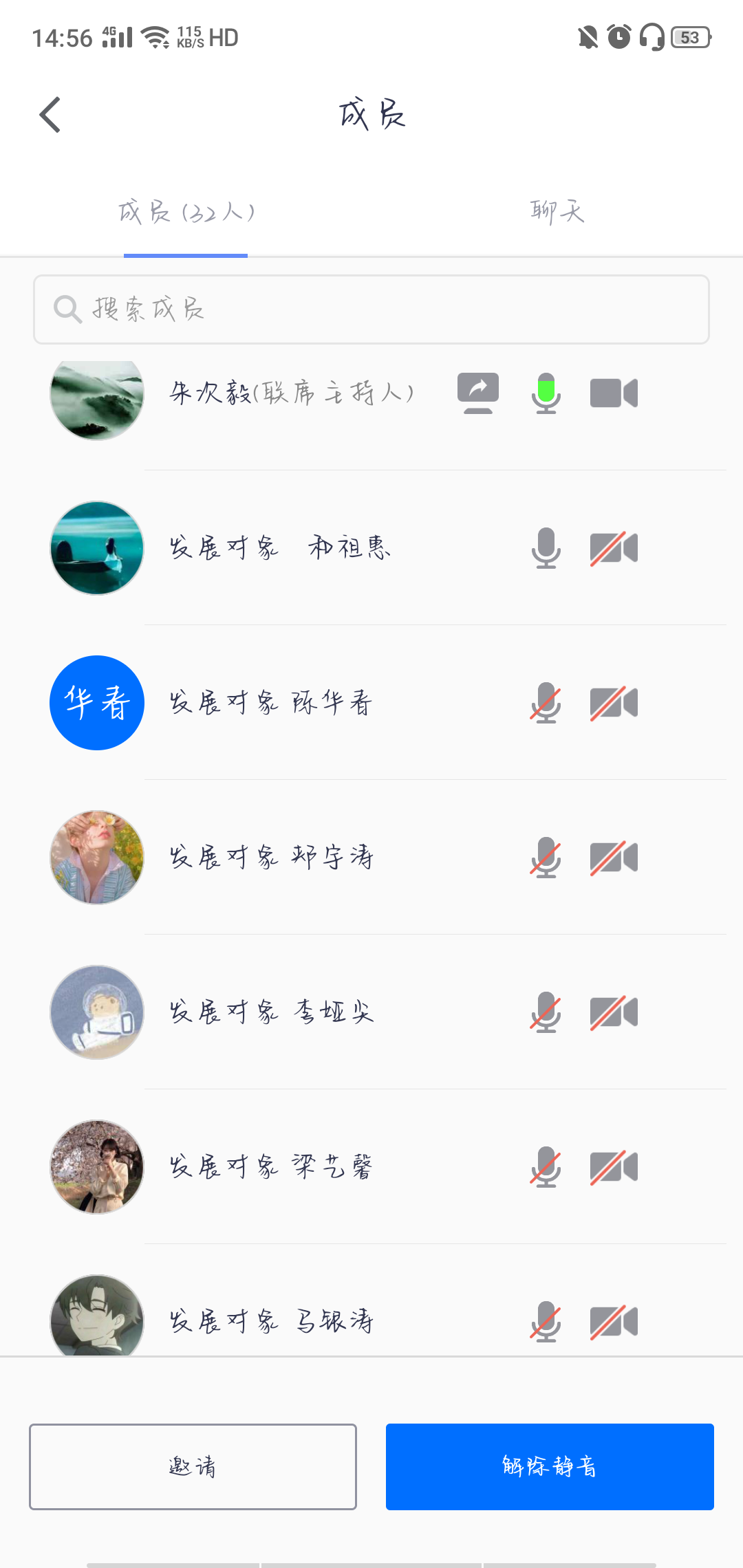Tap the 搜索成员 search field
The image size is (743, 1568).
pyautogui.click(x=371, y=309)
